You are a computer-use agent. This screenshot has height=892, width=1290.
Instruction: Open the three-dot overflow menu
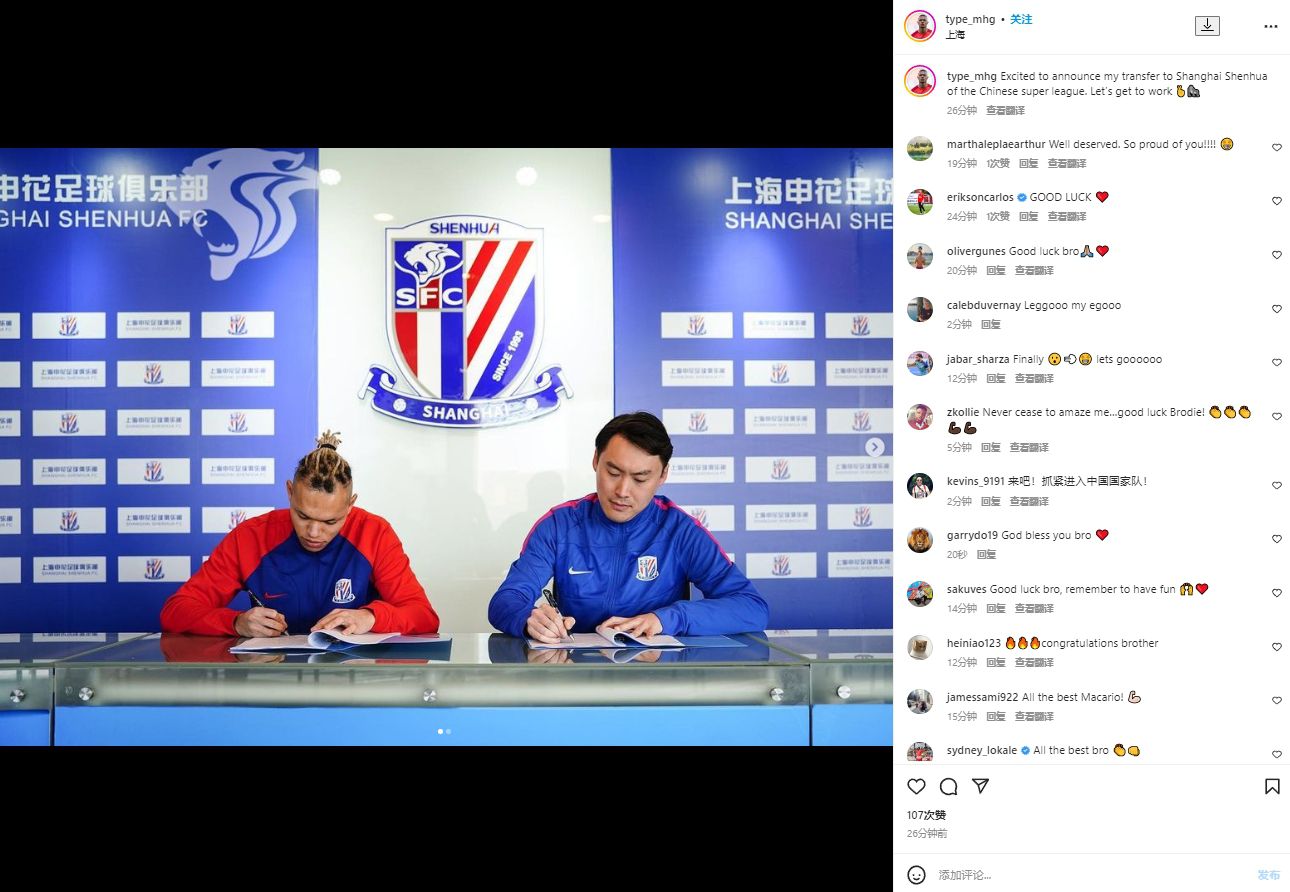(1270, 26)
